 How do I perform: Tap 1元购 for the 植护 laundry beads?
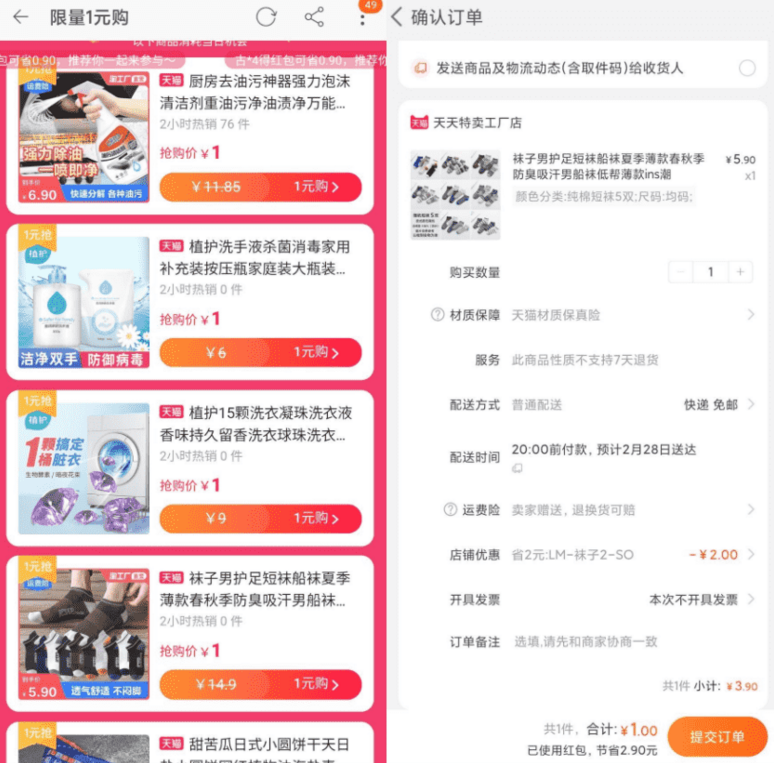point(315,518)
